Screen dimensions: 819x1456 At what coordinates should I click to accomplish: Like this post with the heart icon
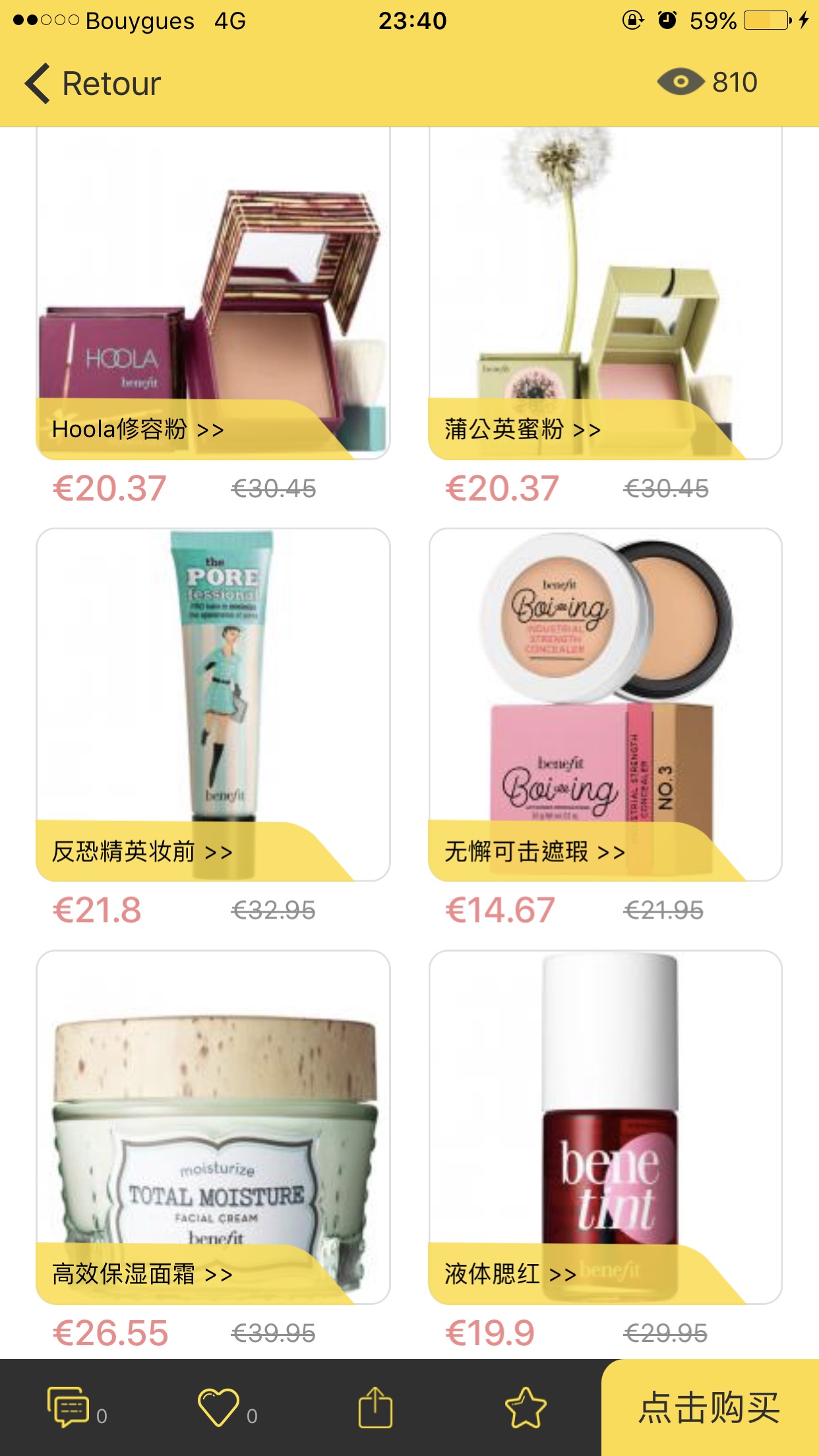point(218,1407)
